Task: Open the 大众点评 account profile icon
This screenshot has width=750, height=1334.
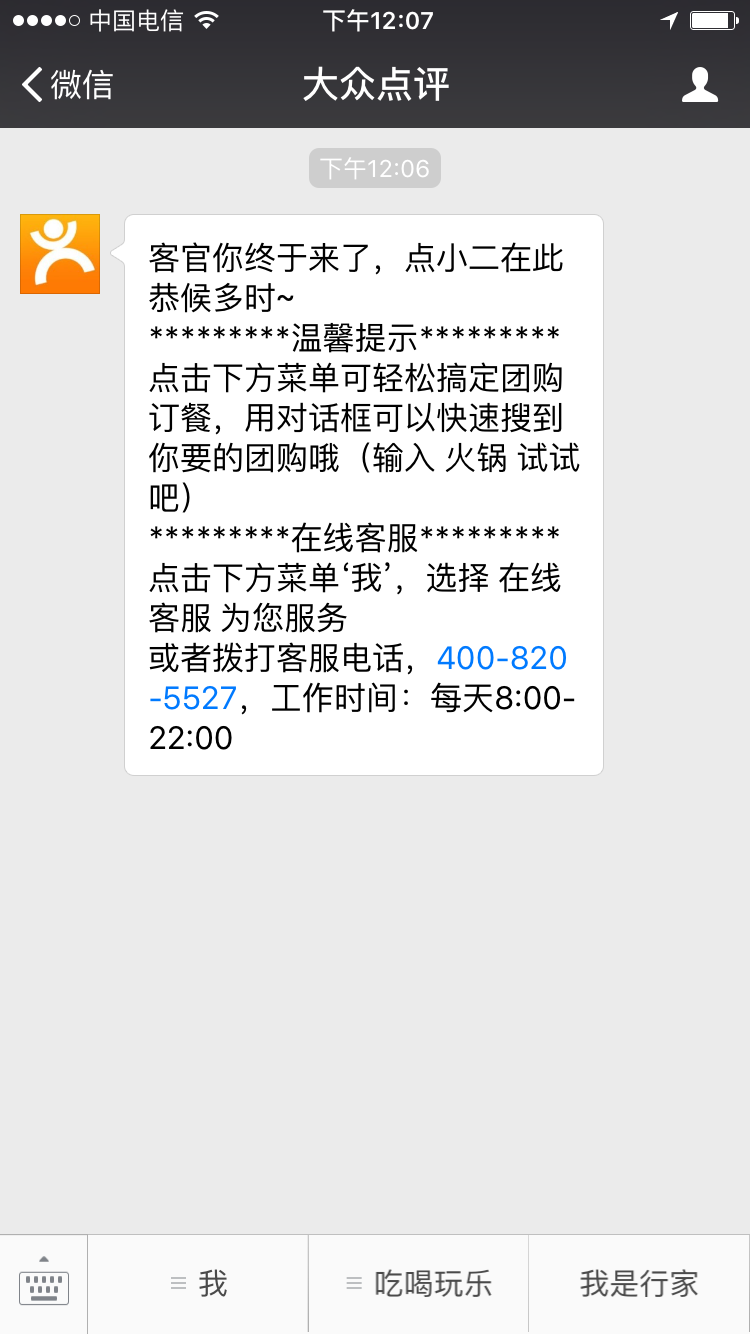Action: [699, 85]
